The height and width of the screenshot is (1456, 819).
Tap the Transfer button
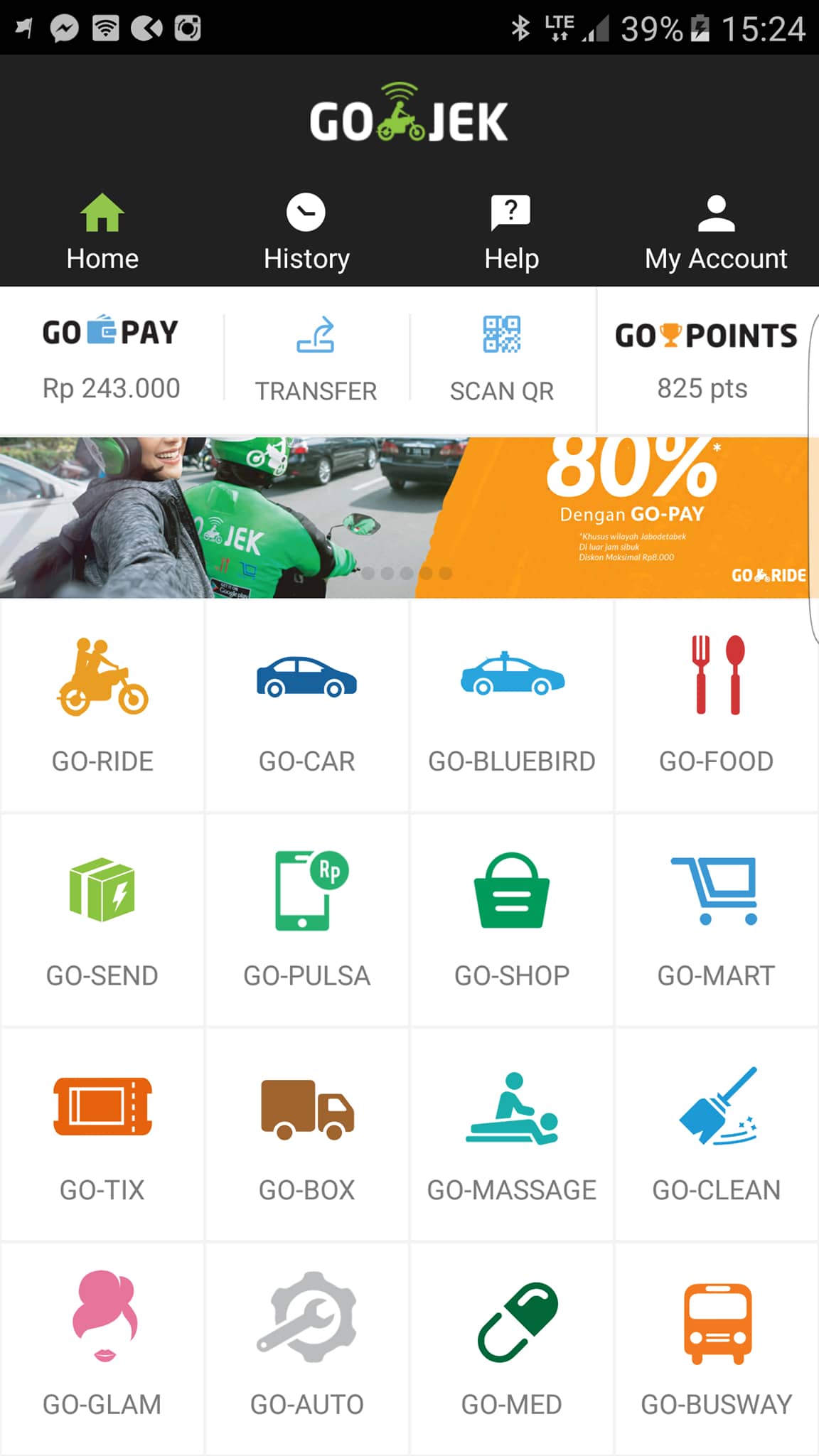[x=316, y=359]
